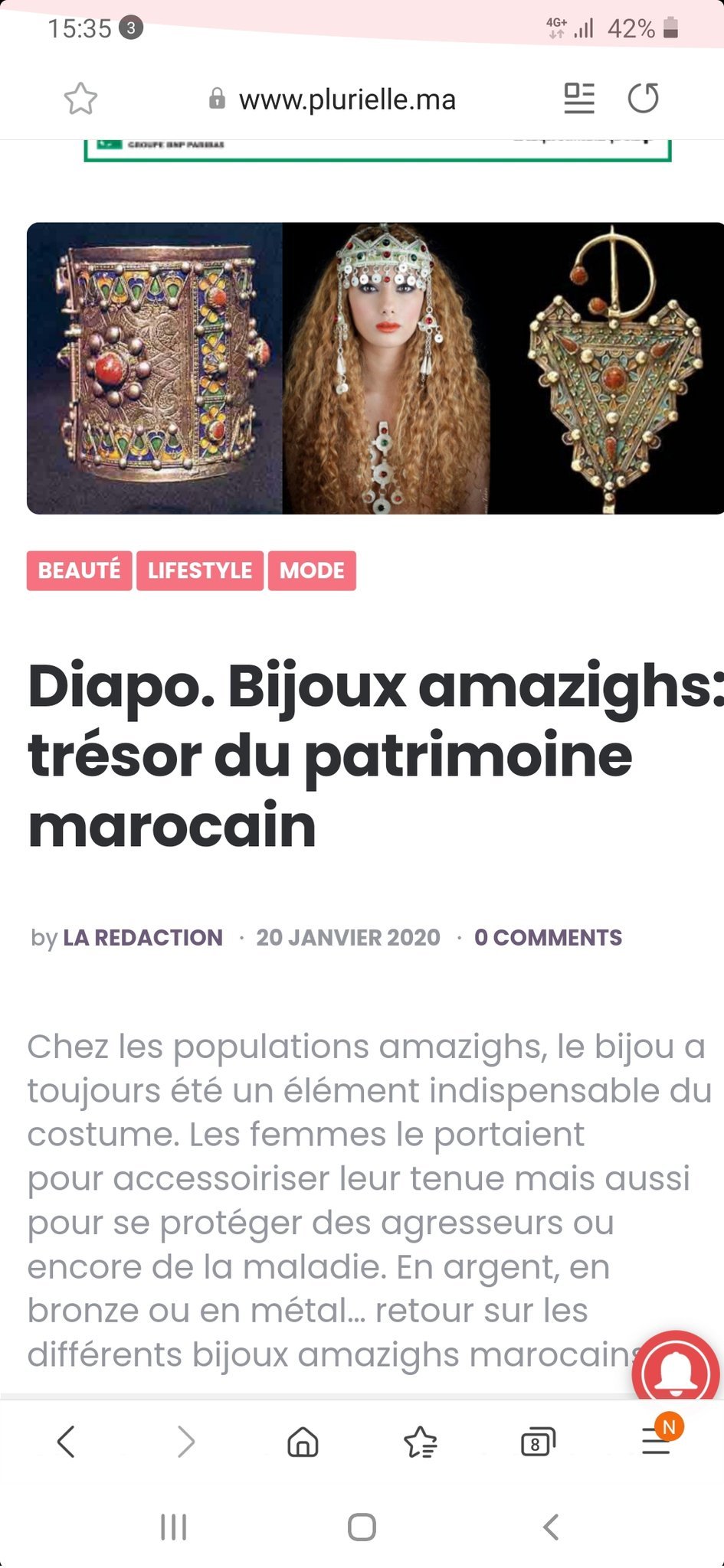724x1568 pixels.
Task: Open the browser menu
Action: click(657, 1442)
